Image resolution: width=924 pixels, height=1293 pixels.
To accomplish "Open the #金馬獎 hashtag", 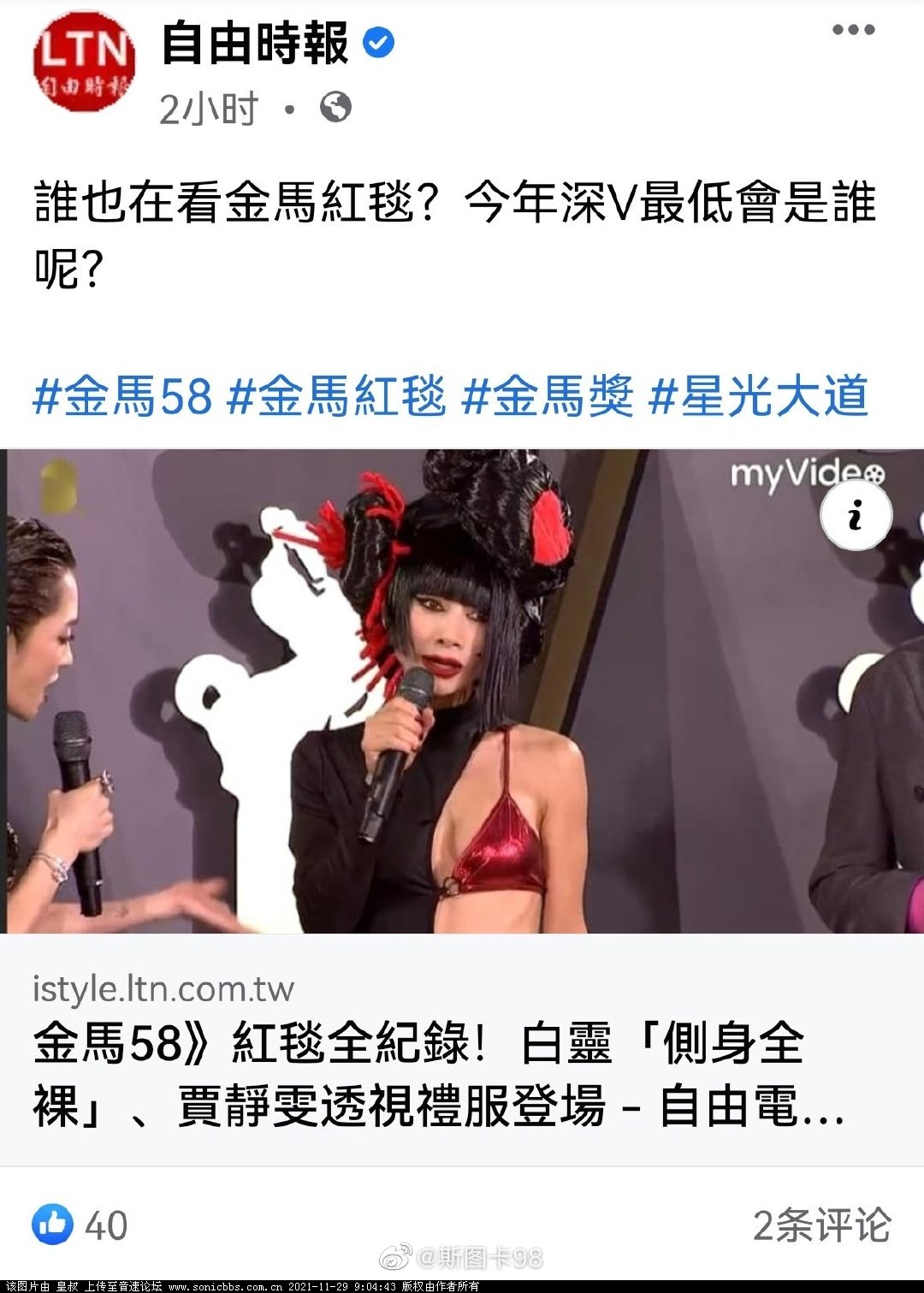I will click(548, 397).
